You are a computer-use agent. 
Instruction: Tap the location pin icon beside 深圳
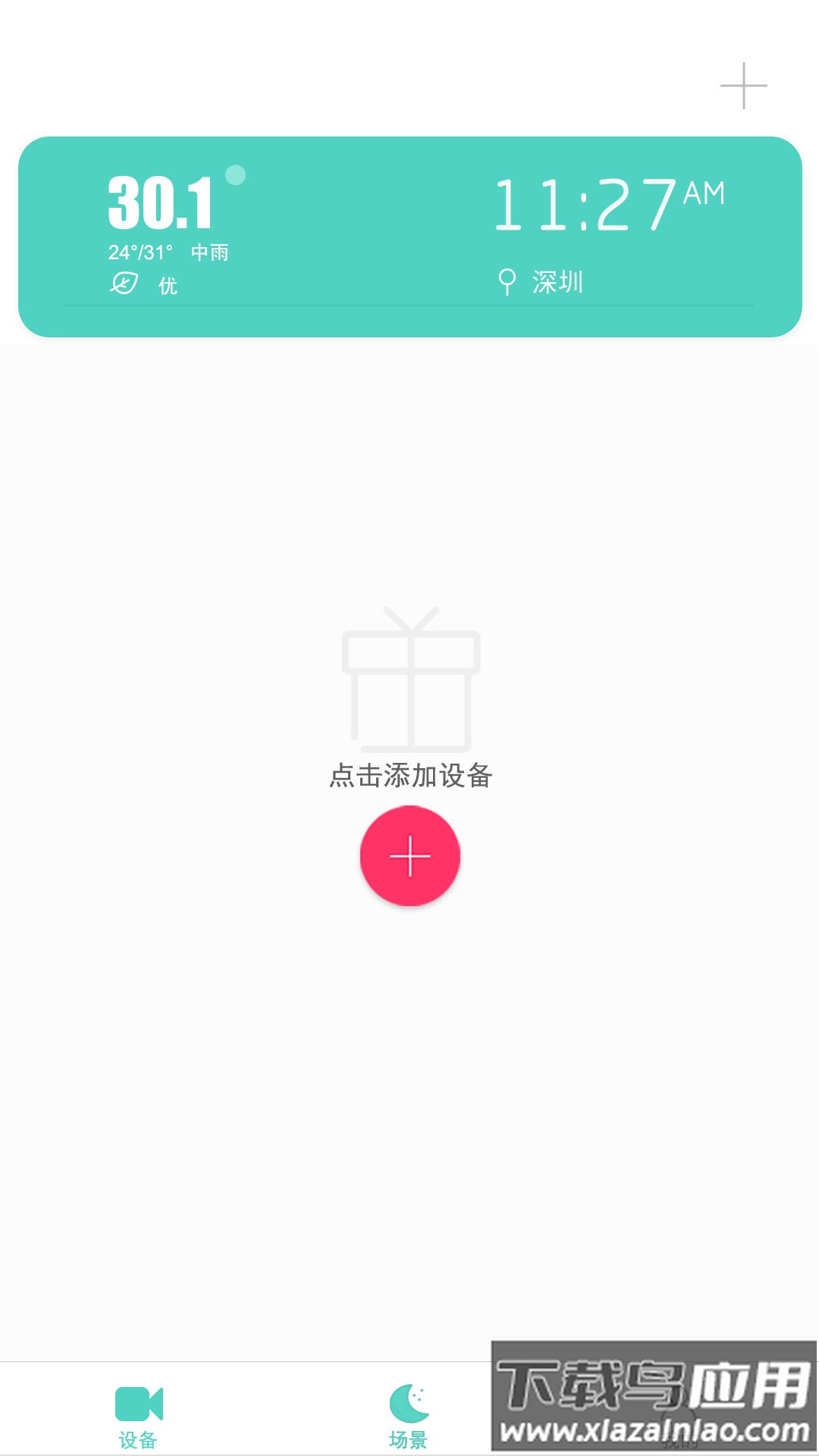tap(508, 282)
